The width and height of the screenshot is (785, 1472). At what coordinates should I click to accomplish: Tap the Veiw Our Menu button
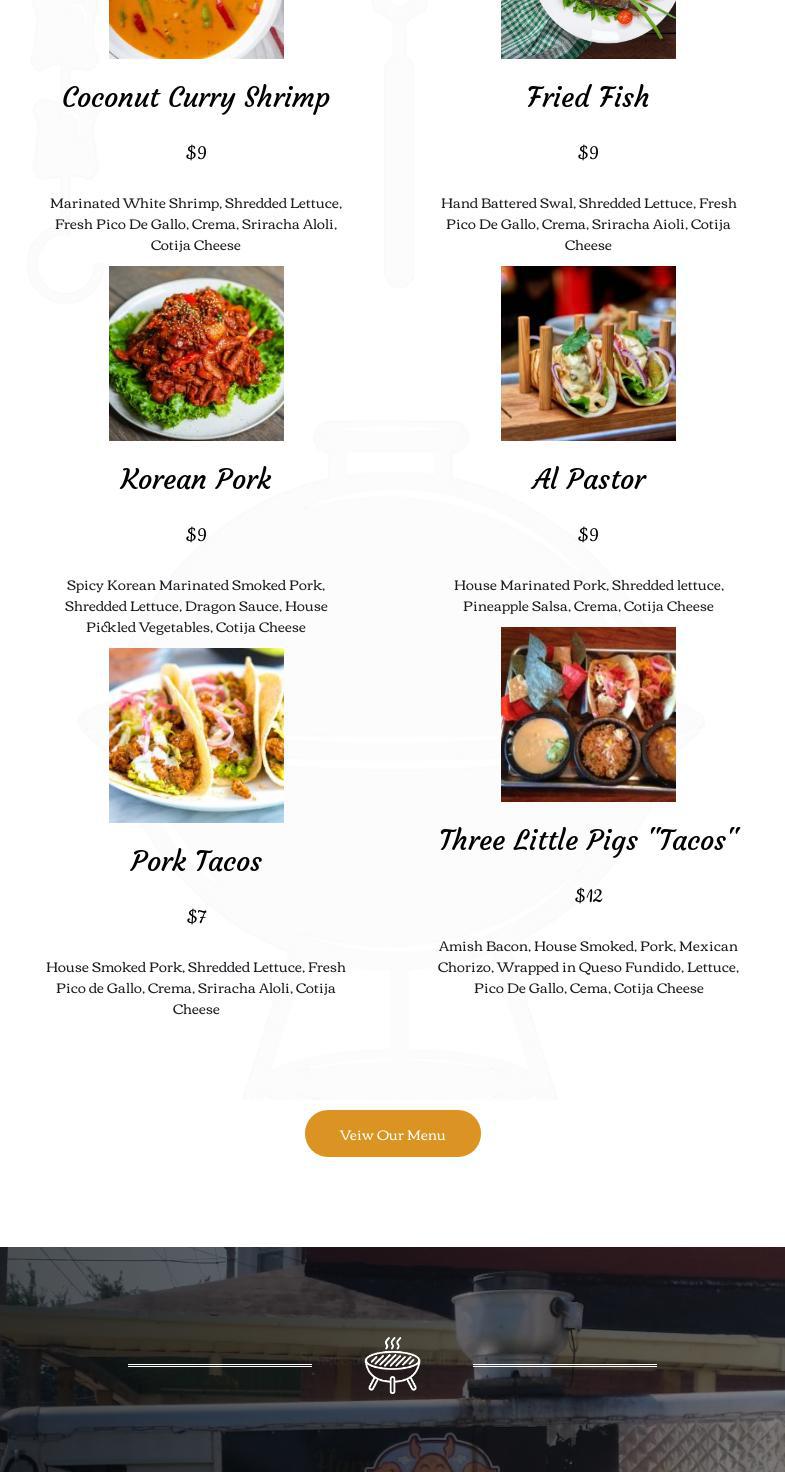393,1133
